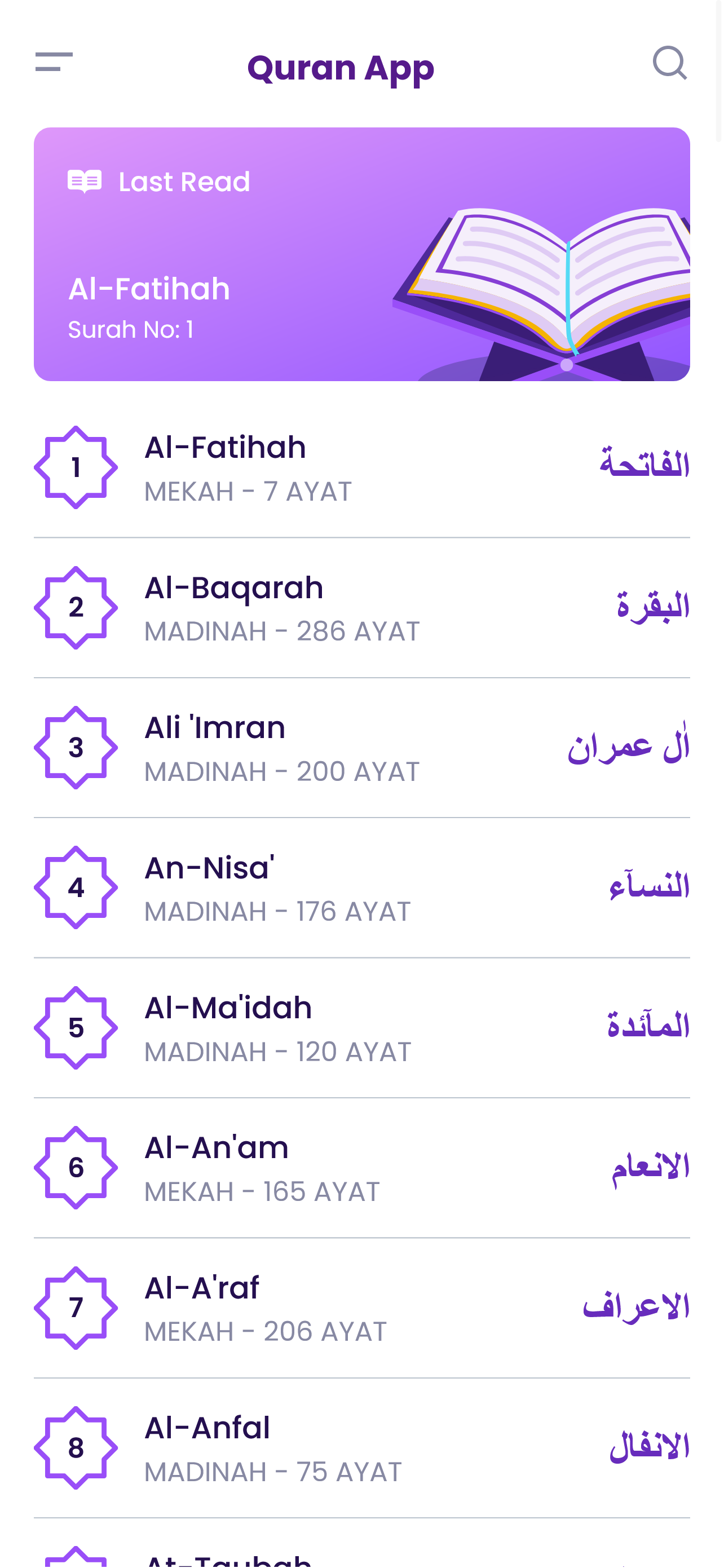The width and height of the screenshot is (724, 1568).
Task: View surah Al-Anfal
Action: [x=361, y=1447]
